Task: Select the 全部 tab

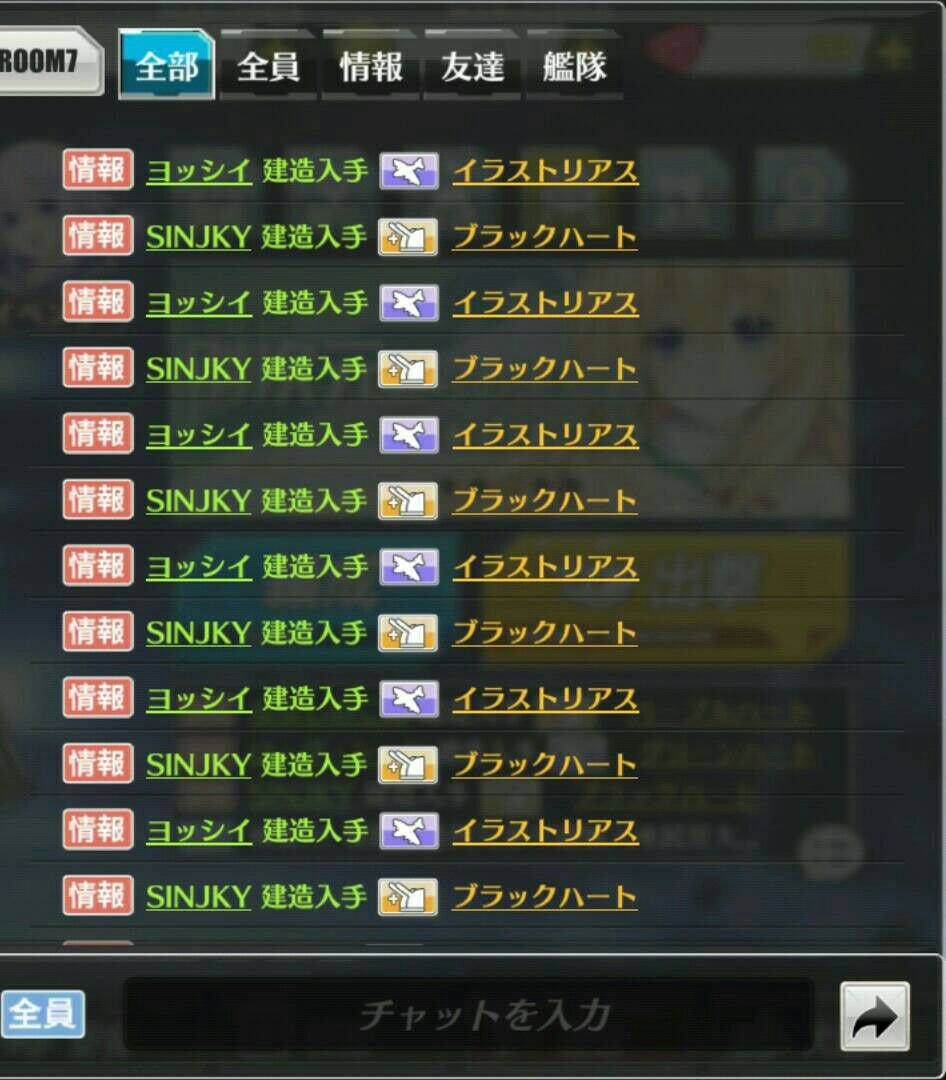Action: point(166,66)
